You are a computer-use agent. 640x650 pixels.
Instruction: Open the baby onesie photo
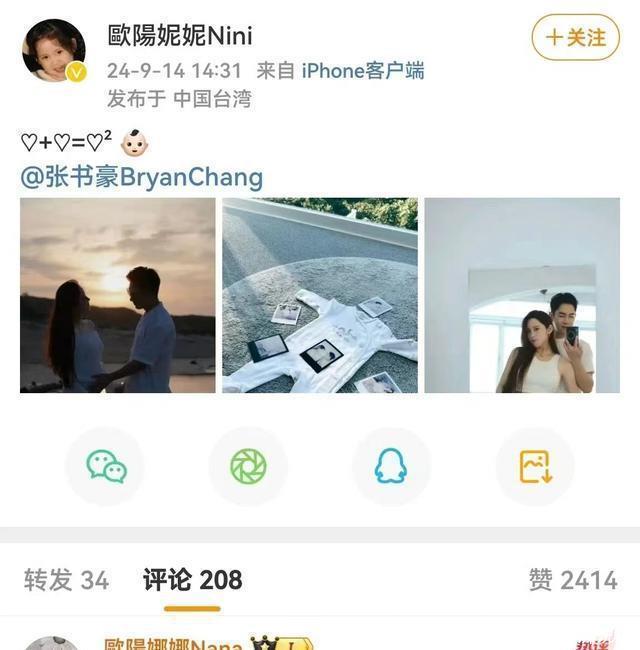tap(320, 295)
